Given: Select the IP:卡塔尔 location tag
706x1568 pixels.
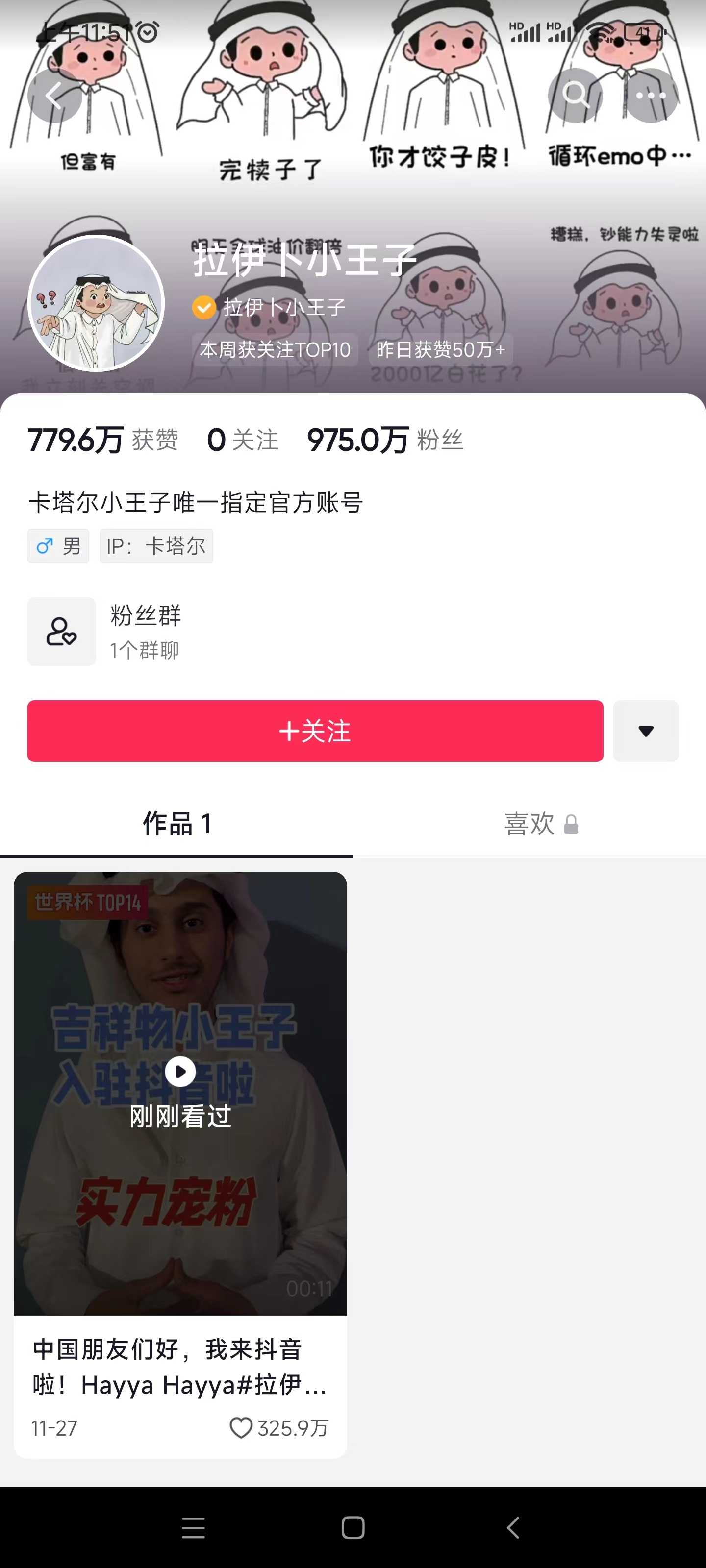Looking at the screenshot, I should 156,545.
